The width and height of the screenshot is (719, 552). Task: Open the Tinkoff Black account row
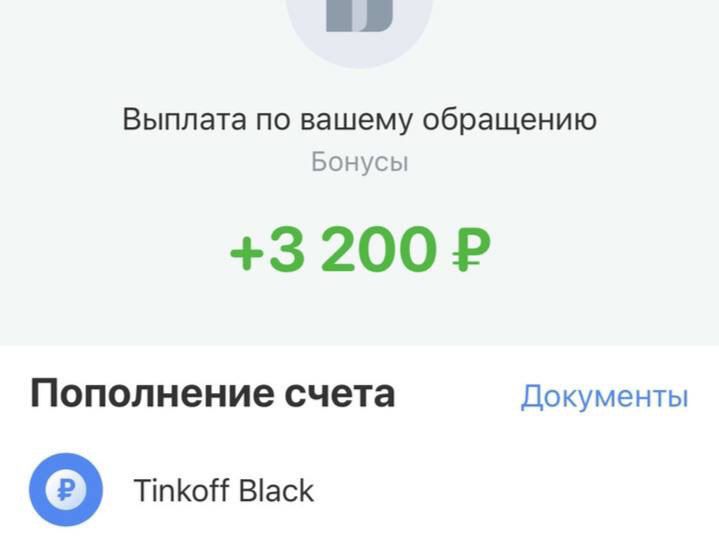click(223, 491)
